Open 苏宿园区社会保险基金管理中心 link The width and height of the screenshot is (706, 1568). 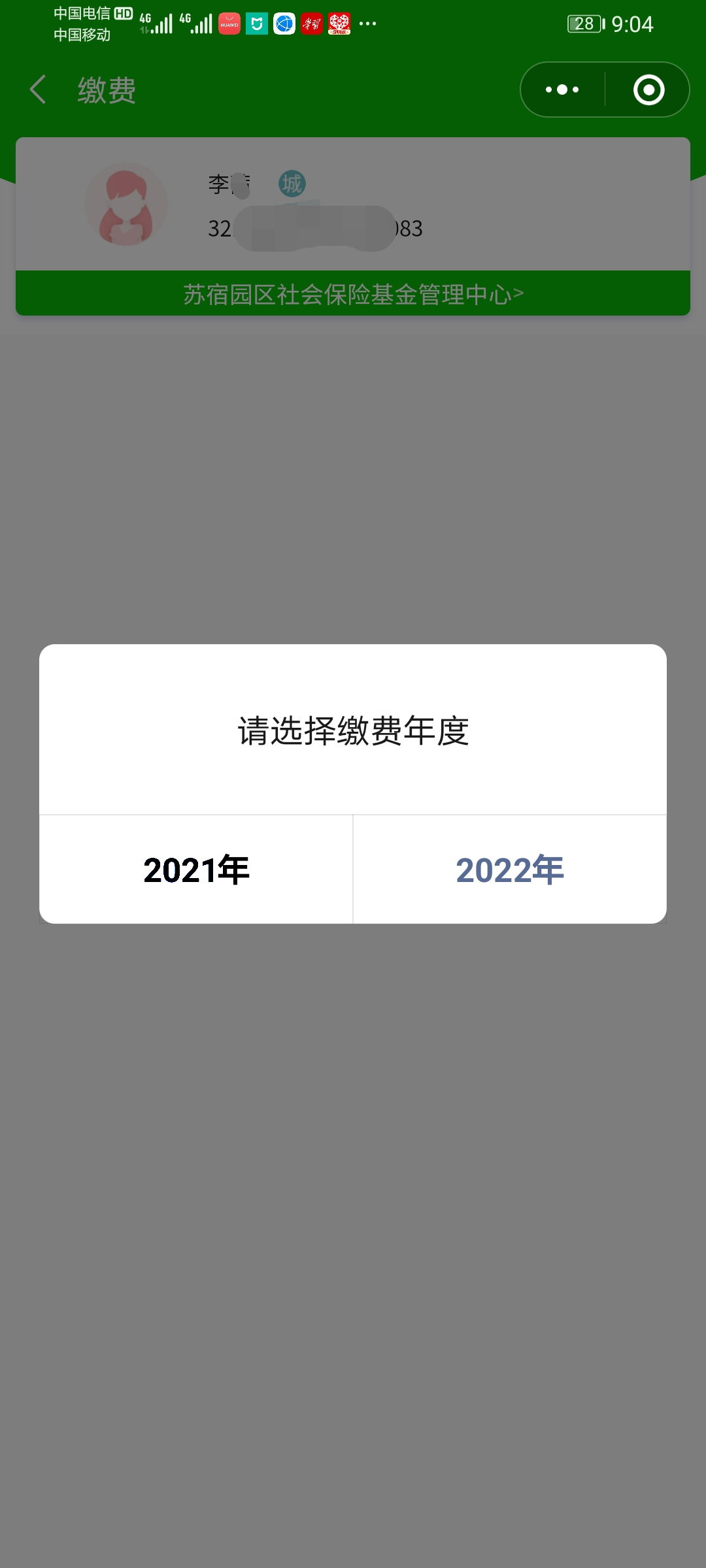pyautogui.click(x=353, y=294)
